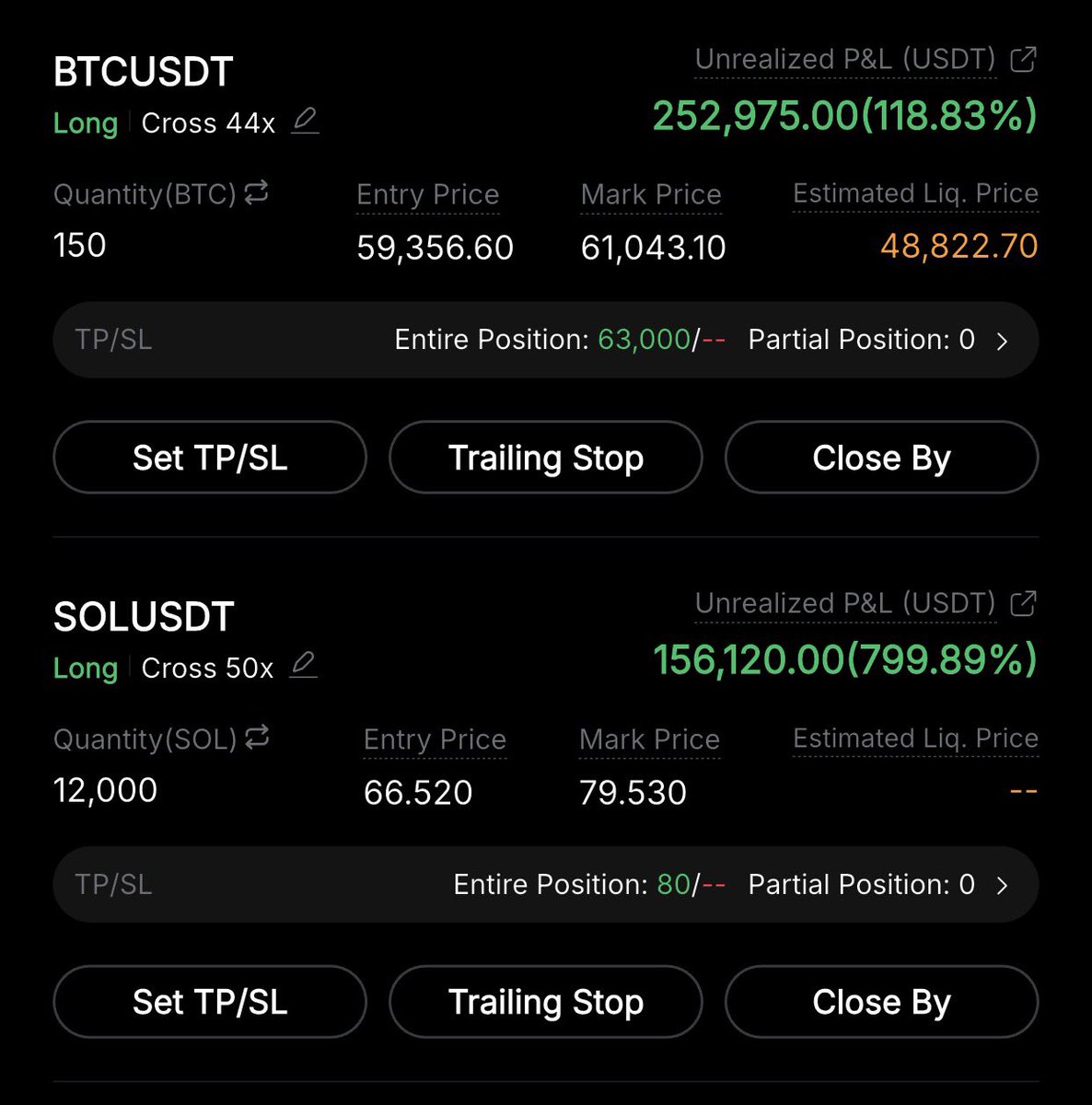Choose Close By for SOLUSDT position
This screenshot has height=1105, width=1092.
tap(881, 1002)
